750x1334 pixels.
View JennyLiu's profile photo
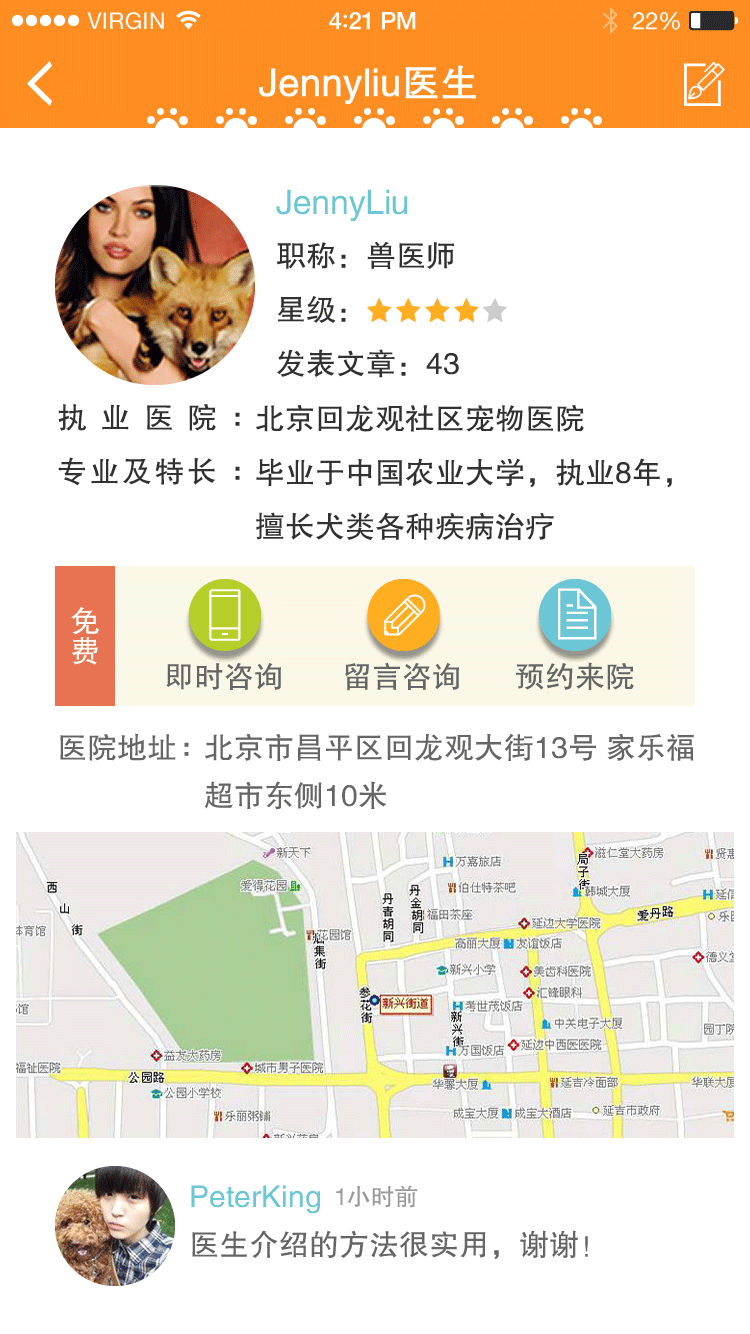tap(155, 285)
